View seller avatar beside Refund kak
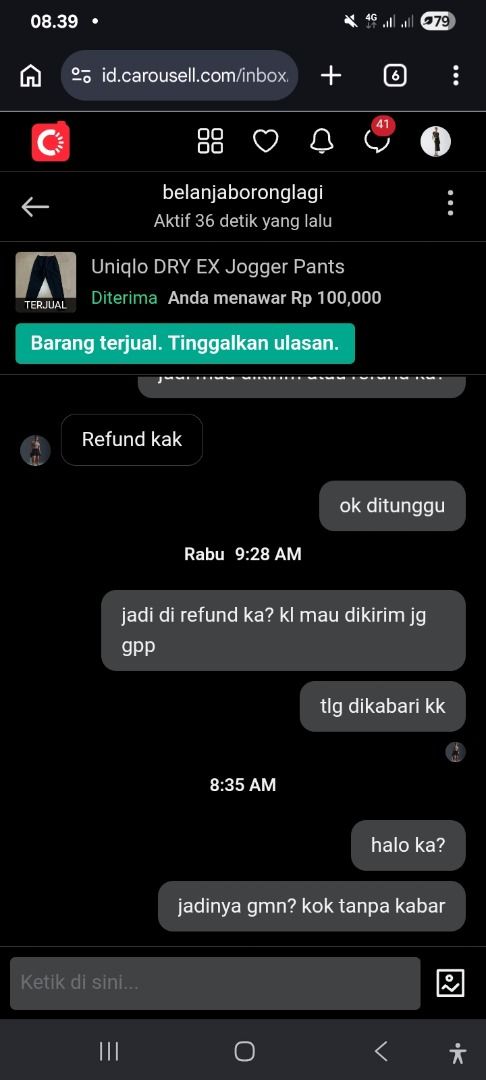 point(35,450)
